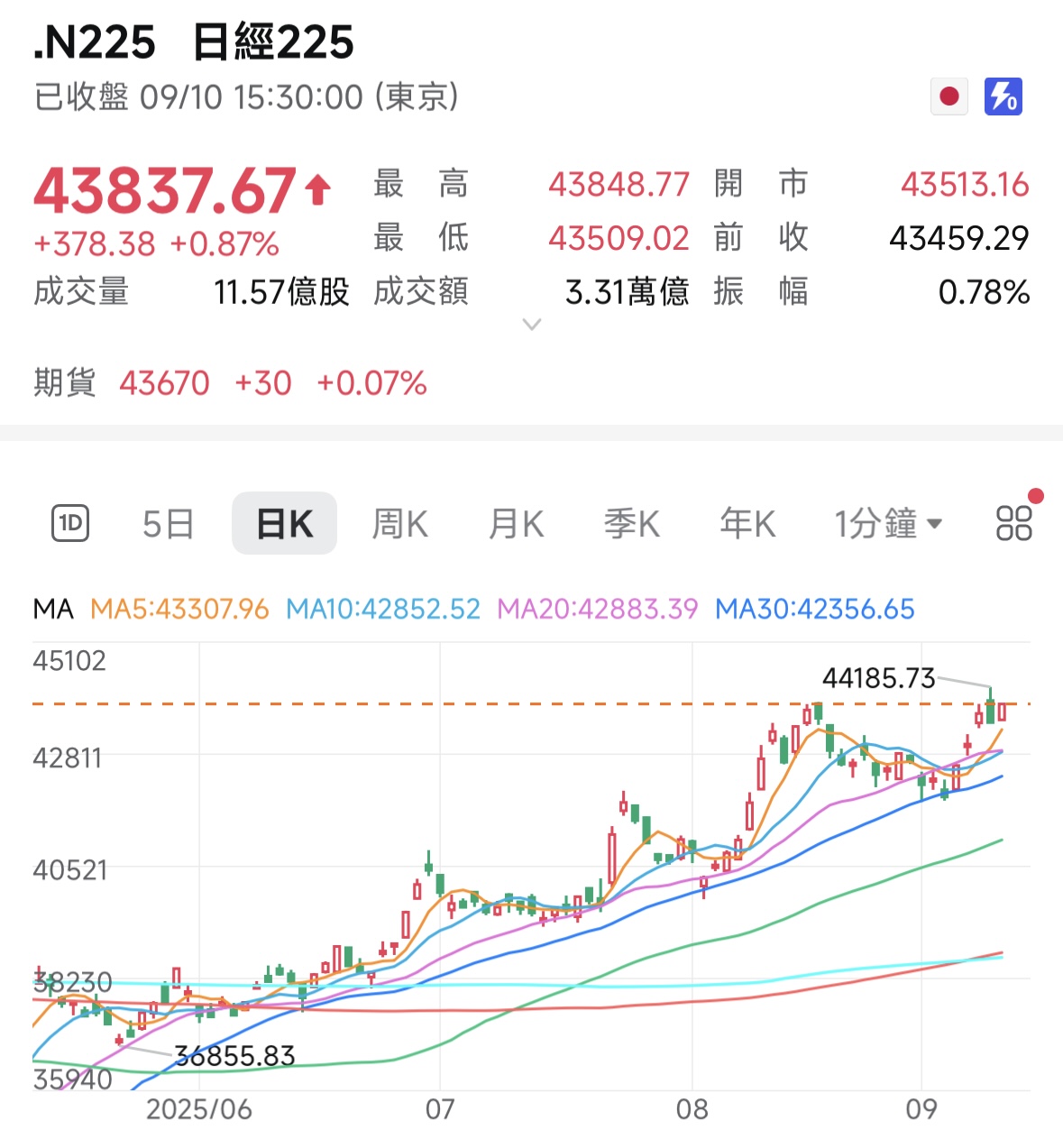1063x1148 pixels.
Task: Open the 1分鐘 interval dropdown
Action: click(x=887, y=523)
